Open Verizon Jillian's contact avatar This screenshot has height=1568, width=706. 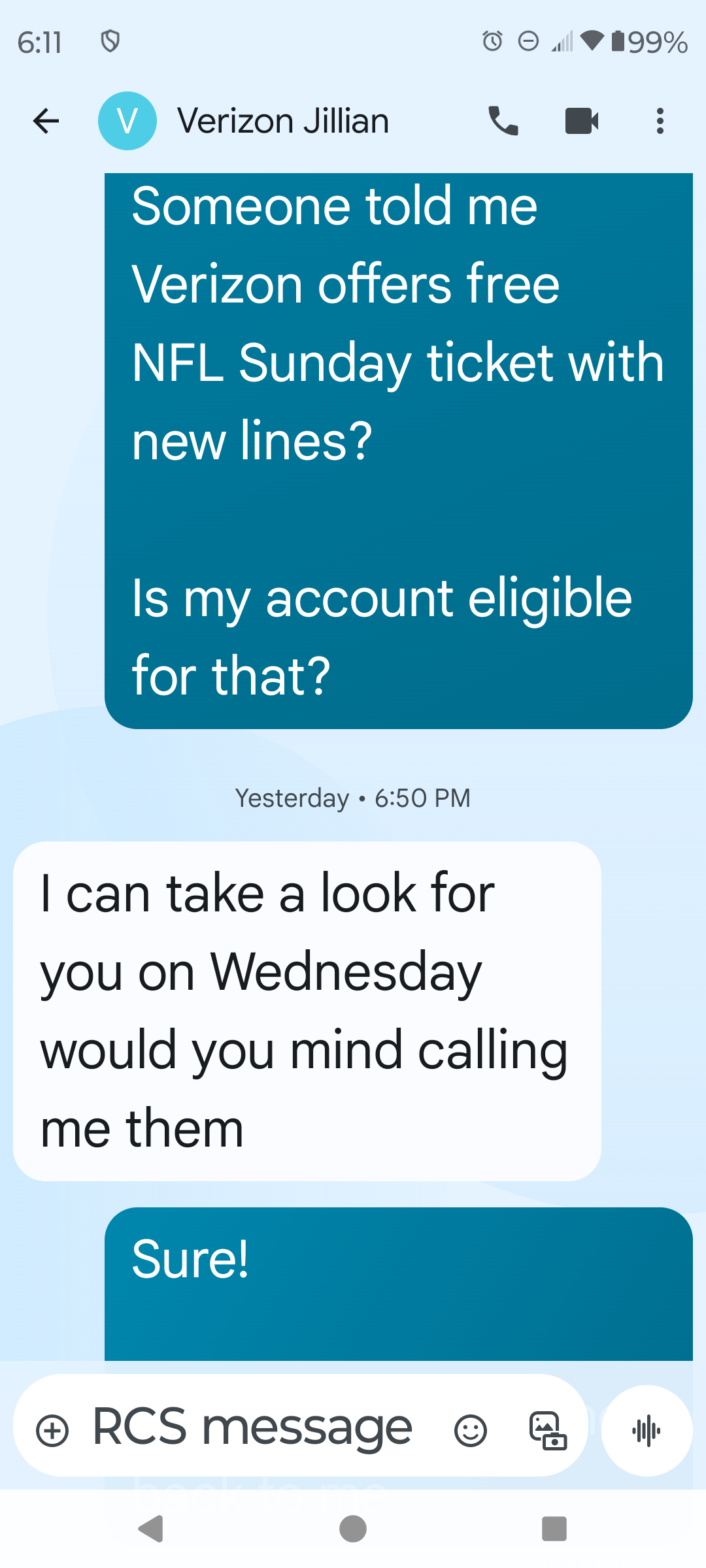127,121
